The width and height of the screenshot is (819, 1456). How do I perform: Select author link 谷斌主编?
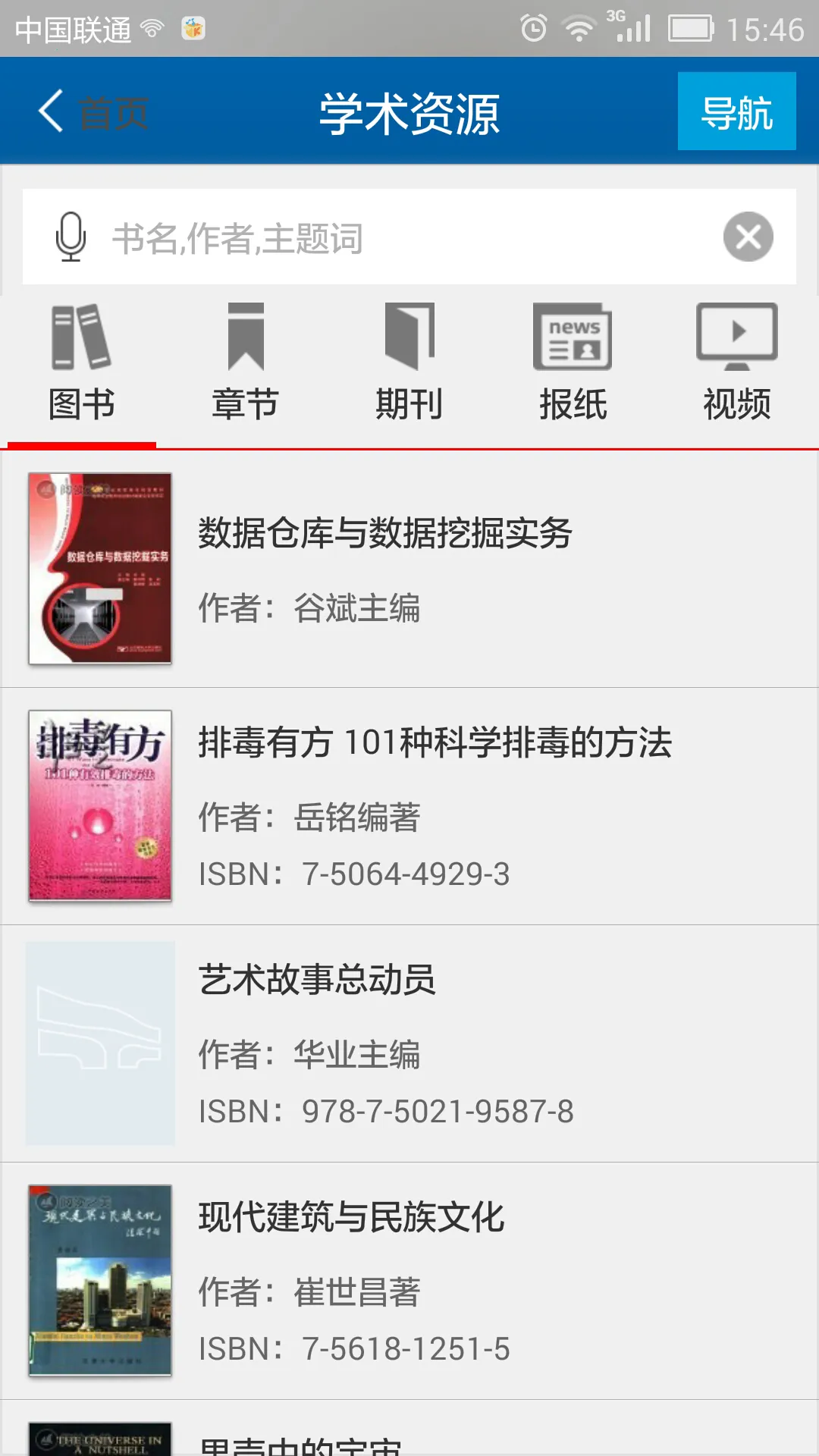pyautogui.click(x=356, y=607)
